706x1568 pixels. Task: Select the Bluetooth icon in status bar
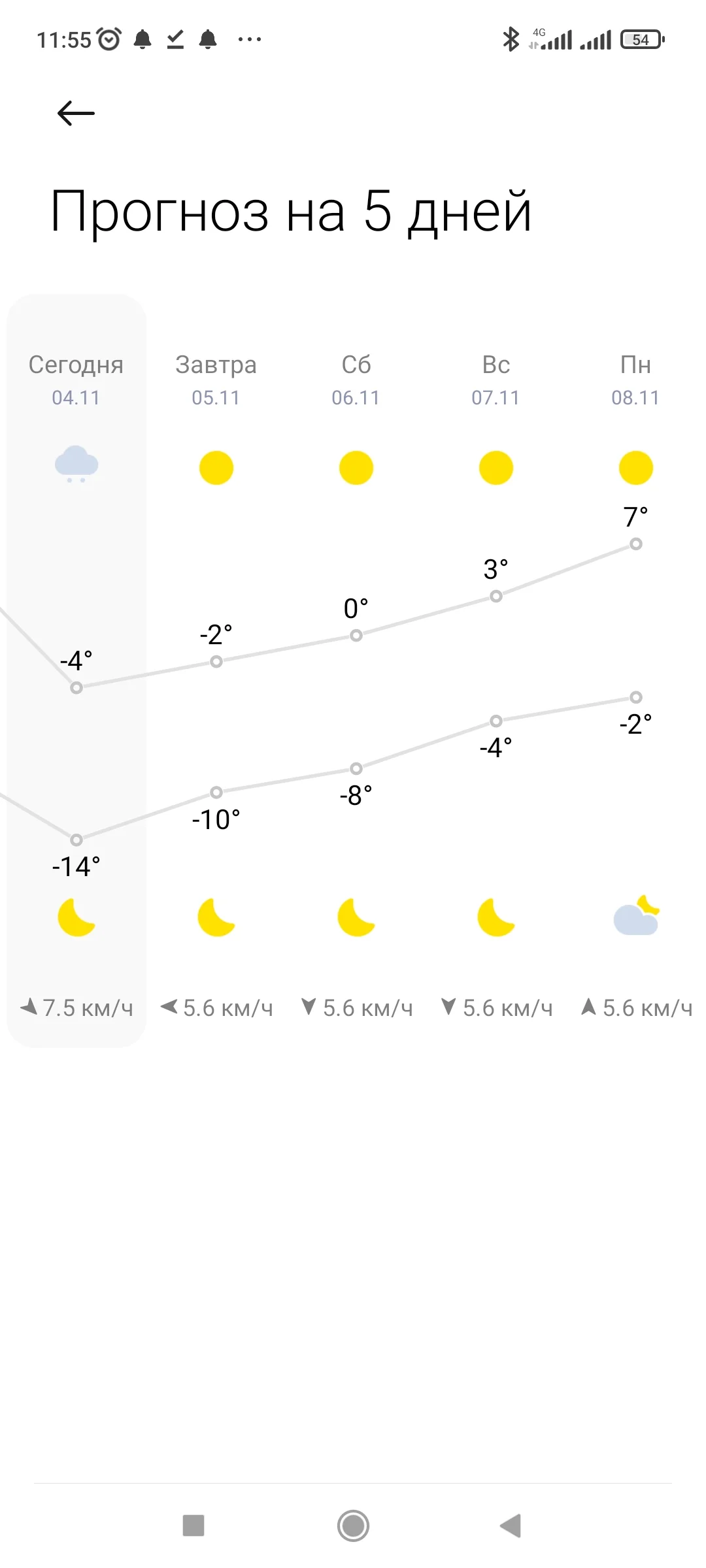[x=511, y=39]
